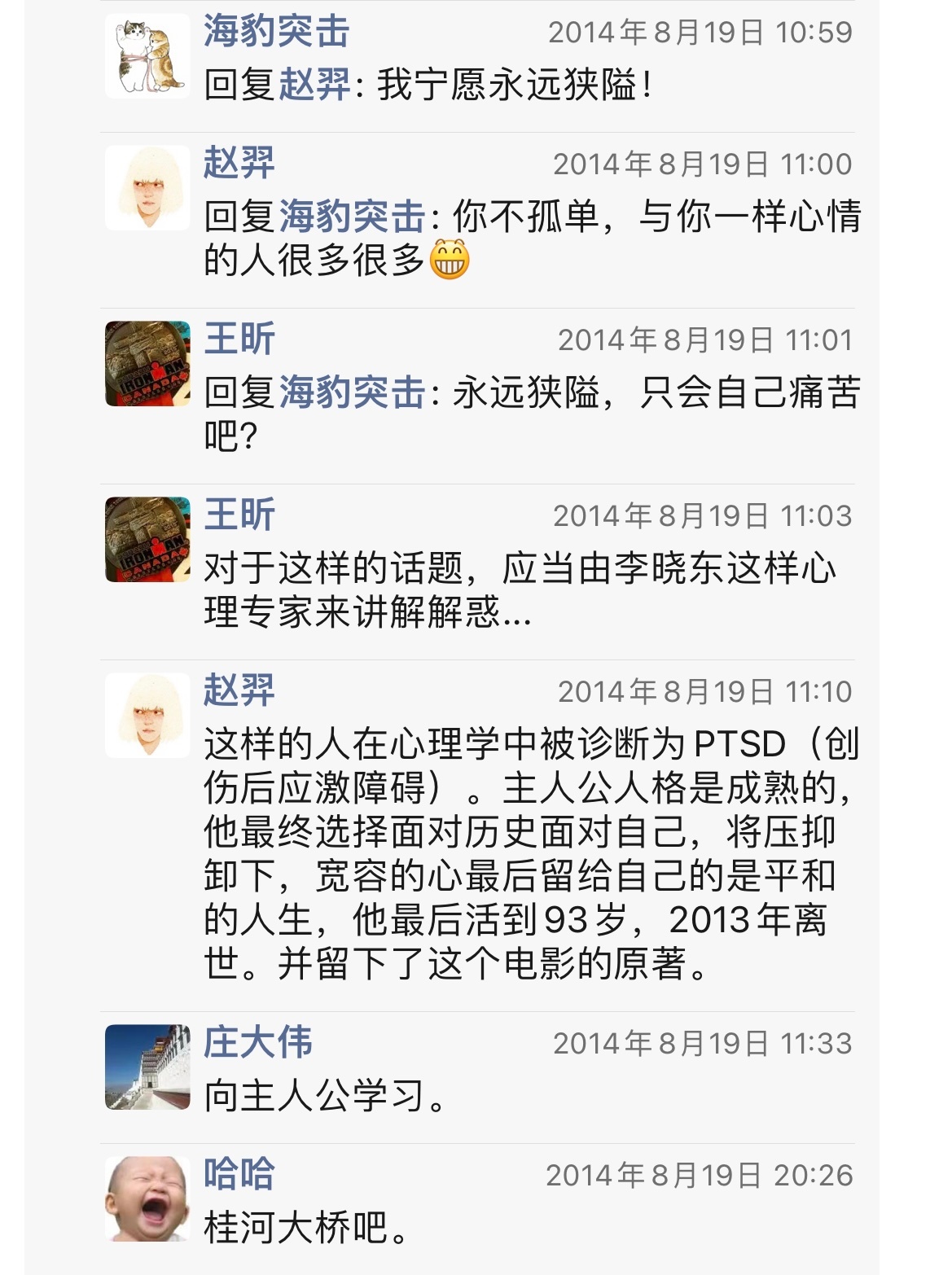Tap 赵羿's name on the 11:00 comment
Viewport: 952px width, 1275px height.
pos(239,163)
